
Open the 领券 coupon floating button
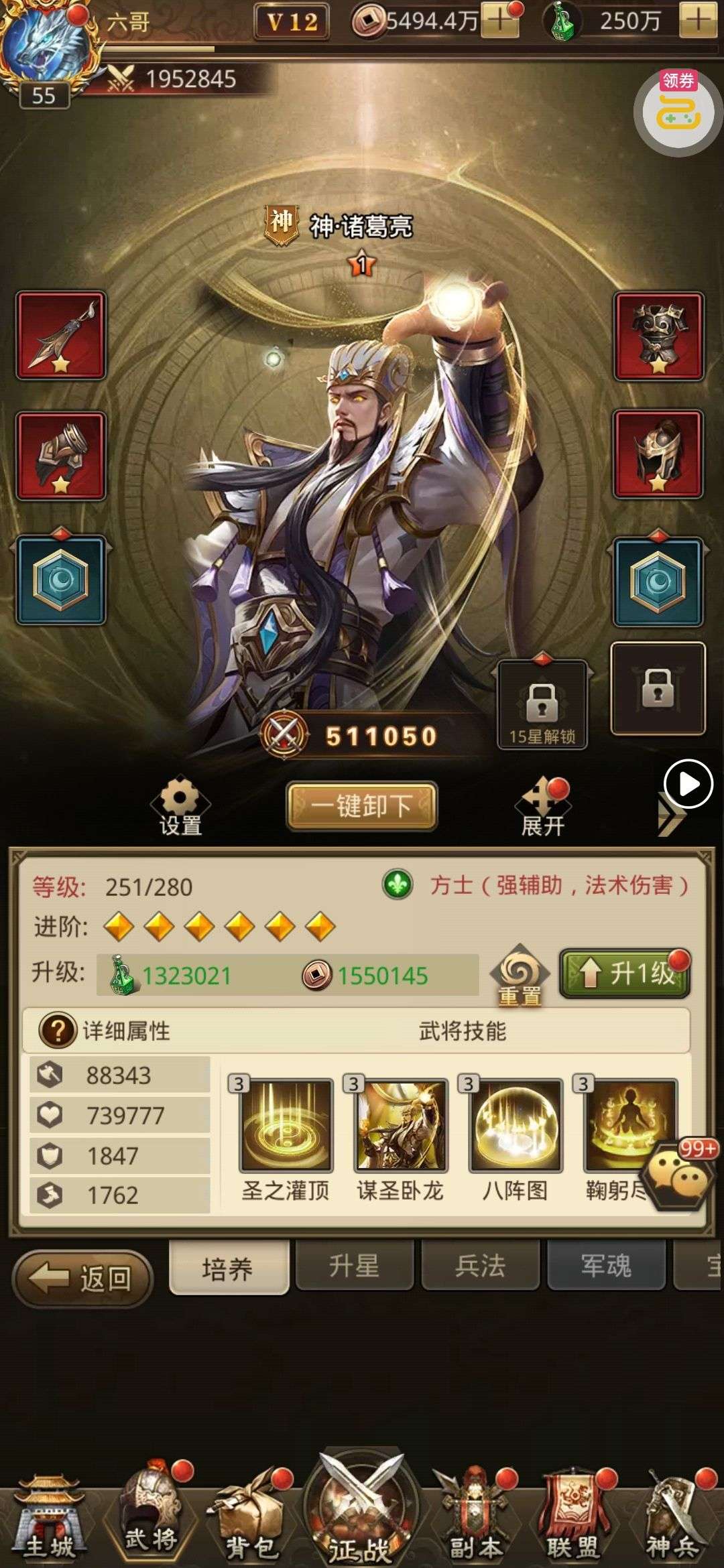coord(678,111)
